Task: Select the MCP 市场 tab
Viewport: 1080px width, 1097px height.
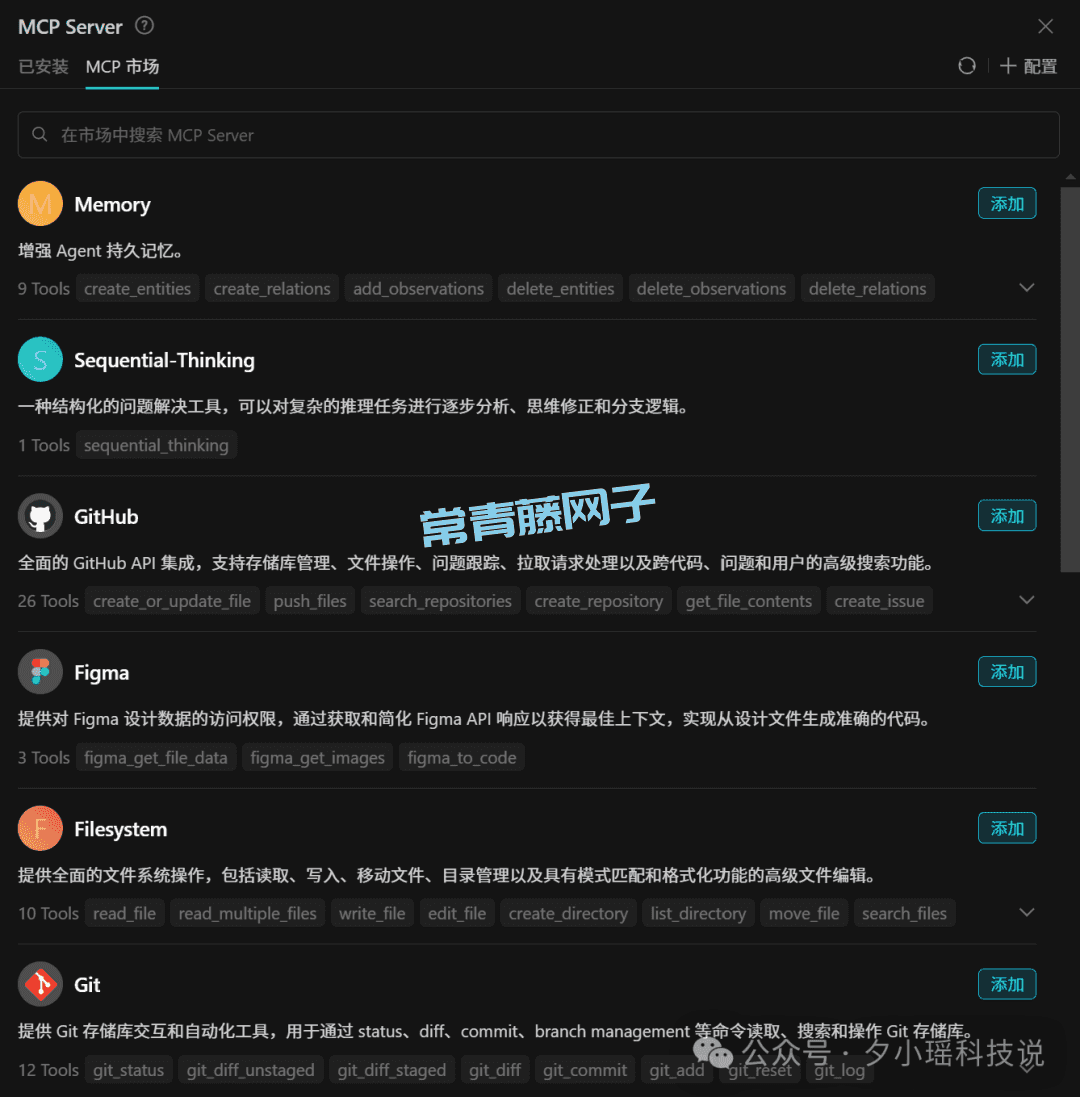Action: pyautogui.click(x=122, y=67)
